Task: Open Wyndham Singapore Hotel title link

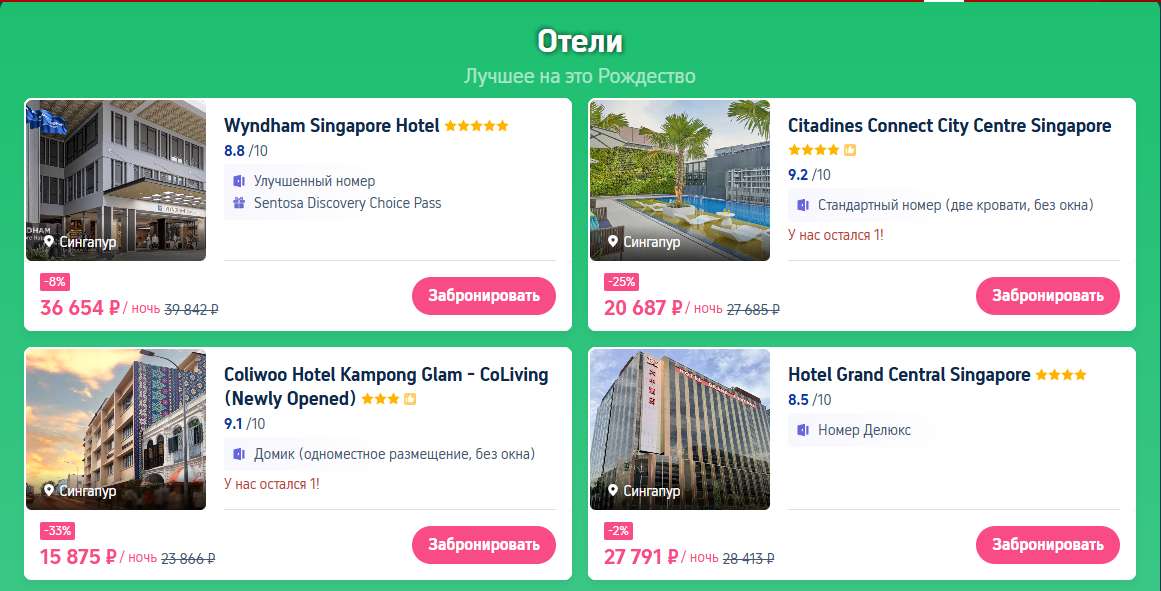Action: click(331, 126)
